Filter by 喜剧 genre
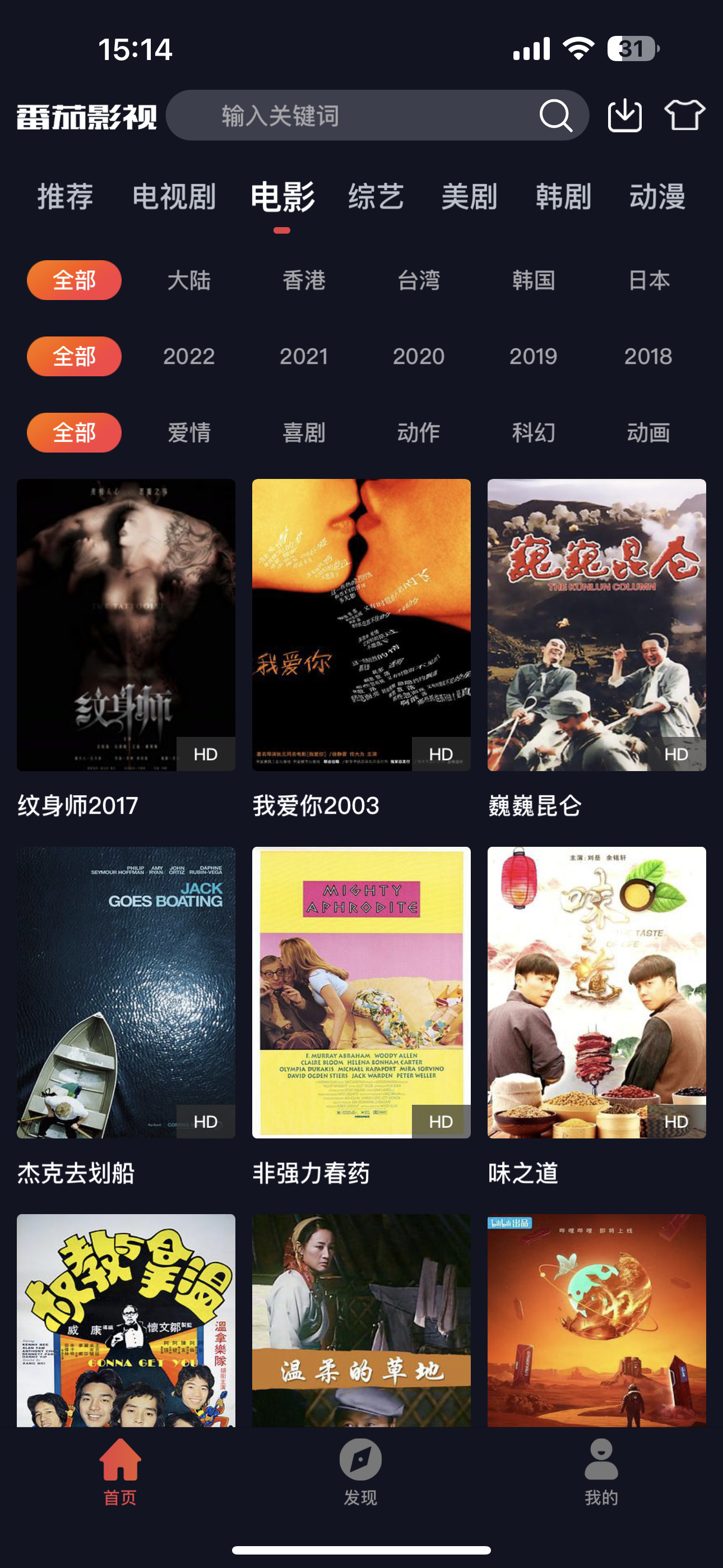The height and width of the screenshot is (1568, 723). [x=304, y=433]
